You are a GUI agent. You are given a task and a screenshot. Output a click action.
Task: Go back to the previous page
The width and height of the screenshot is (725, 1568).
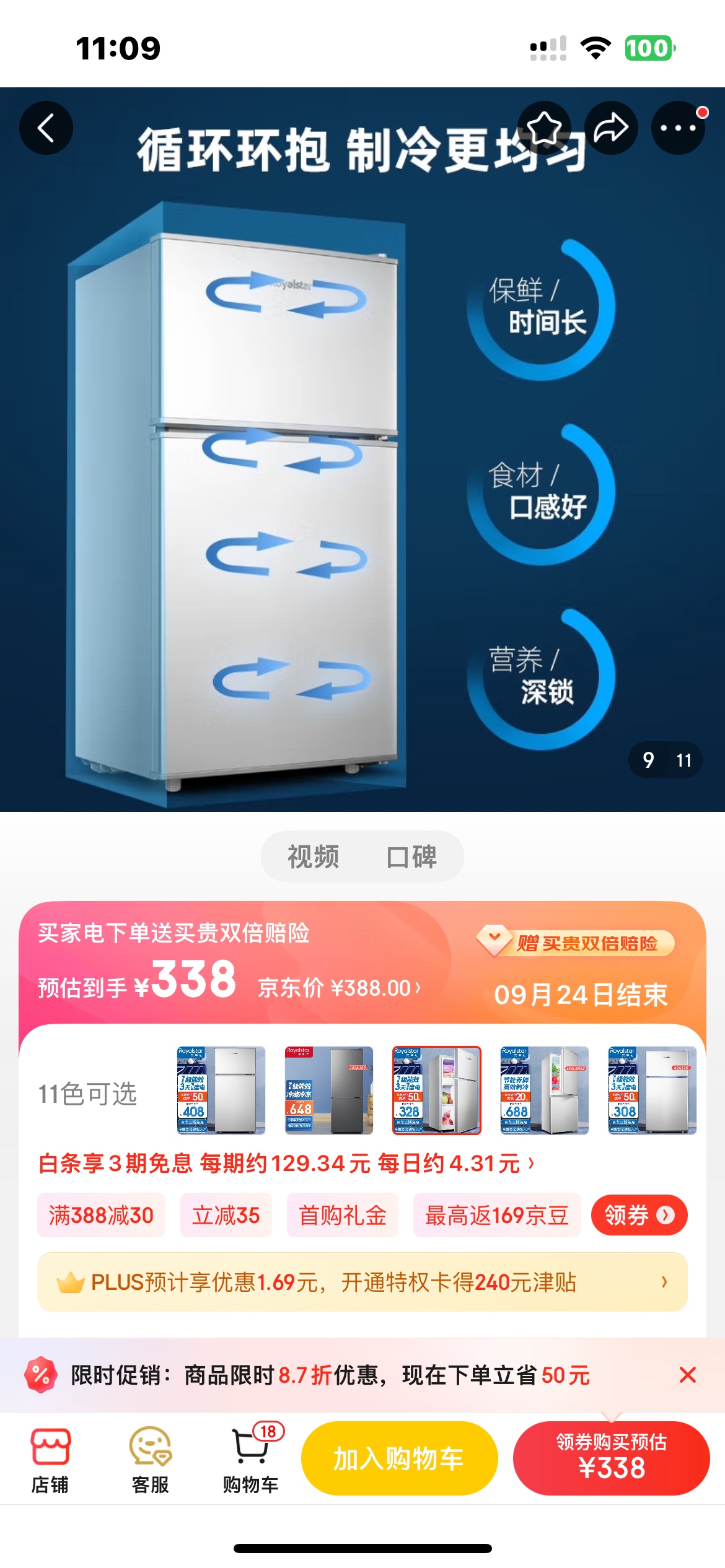(46, 128)
